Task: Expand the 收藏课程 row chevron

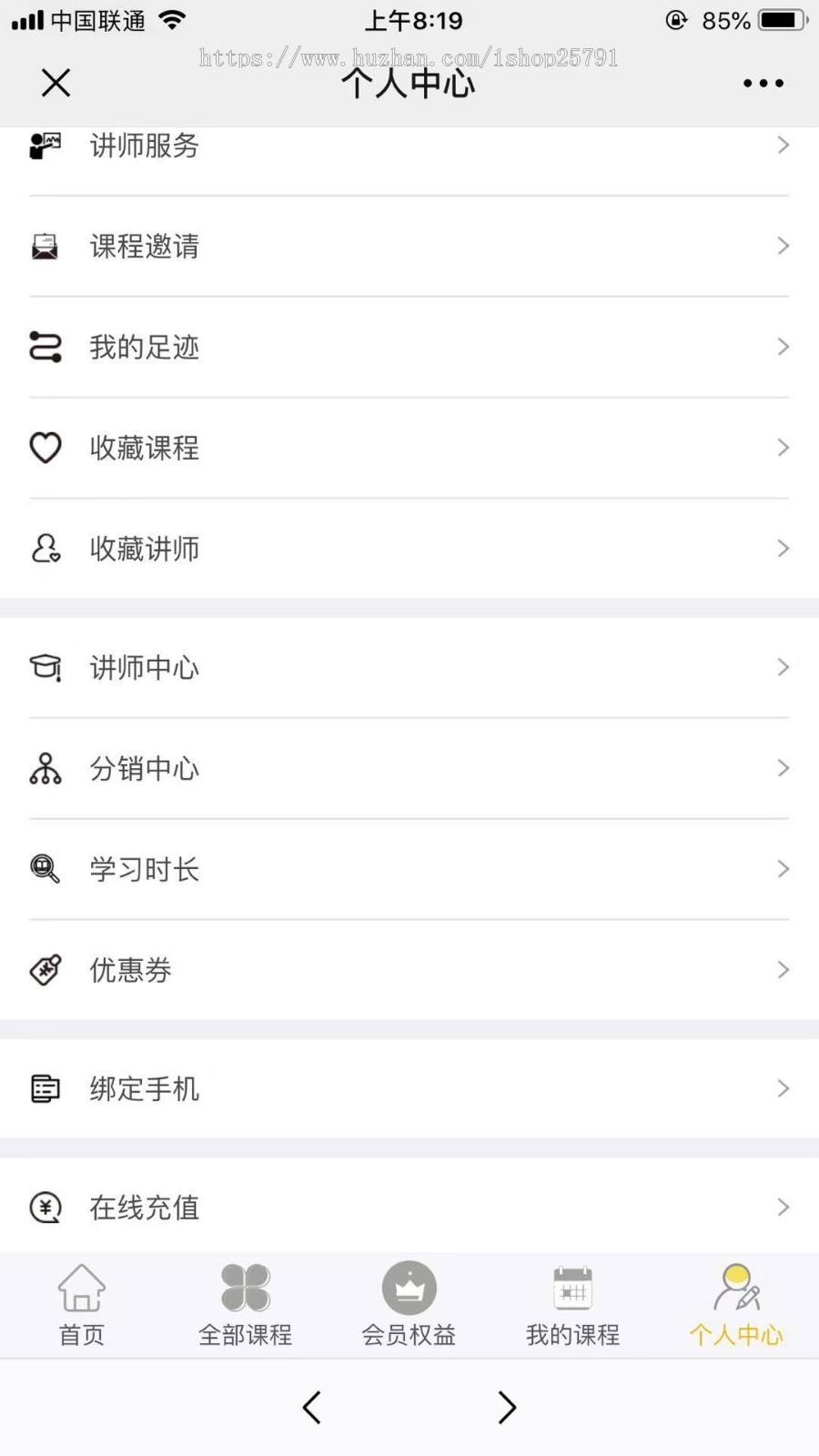Action: pos(783,448)
